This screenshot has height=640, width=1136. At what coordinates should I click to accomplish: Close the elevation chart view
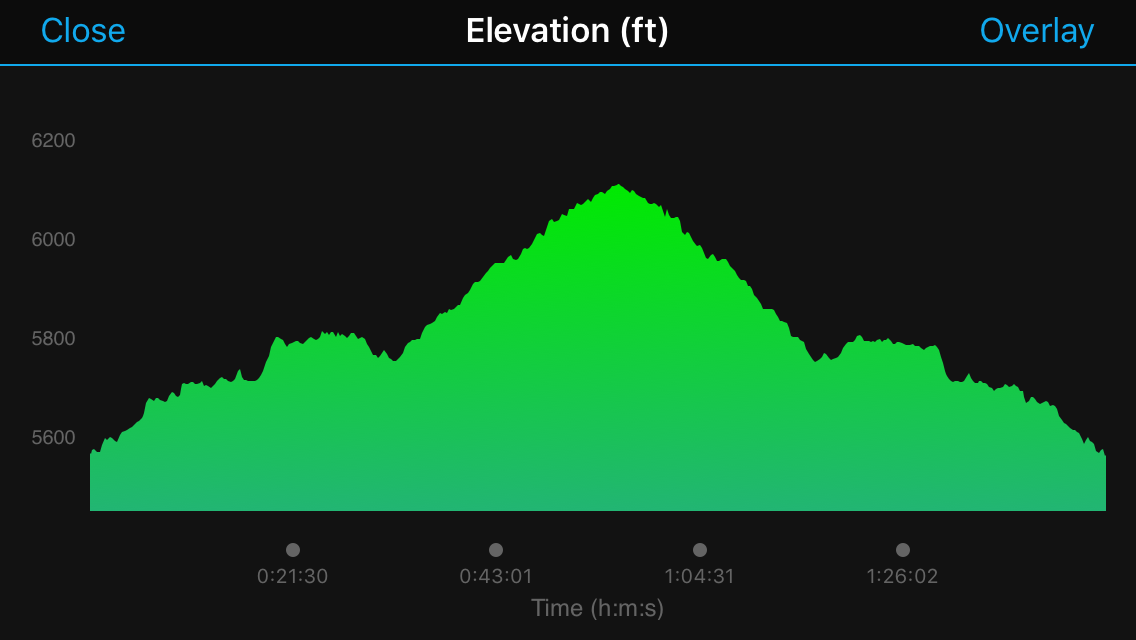coord(83,31)
